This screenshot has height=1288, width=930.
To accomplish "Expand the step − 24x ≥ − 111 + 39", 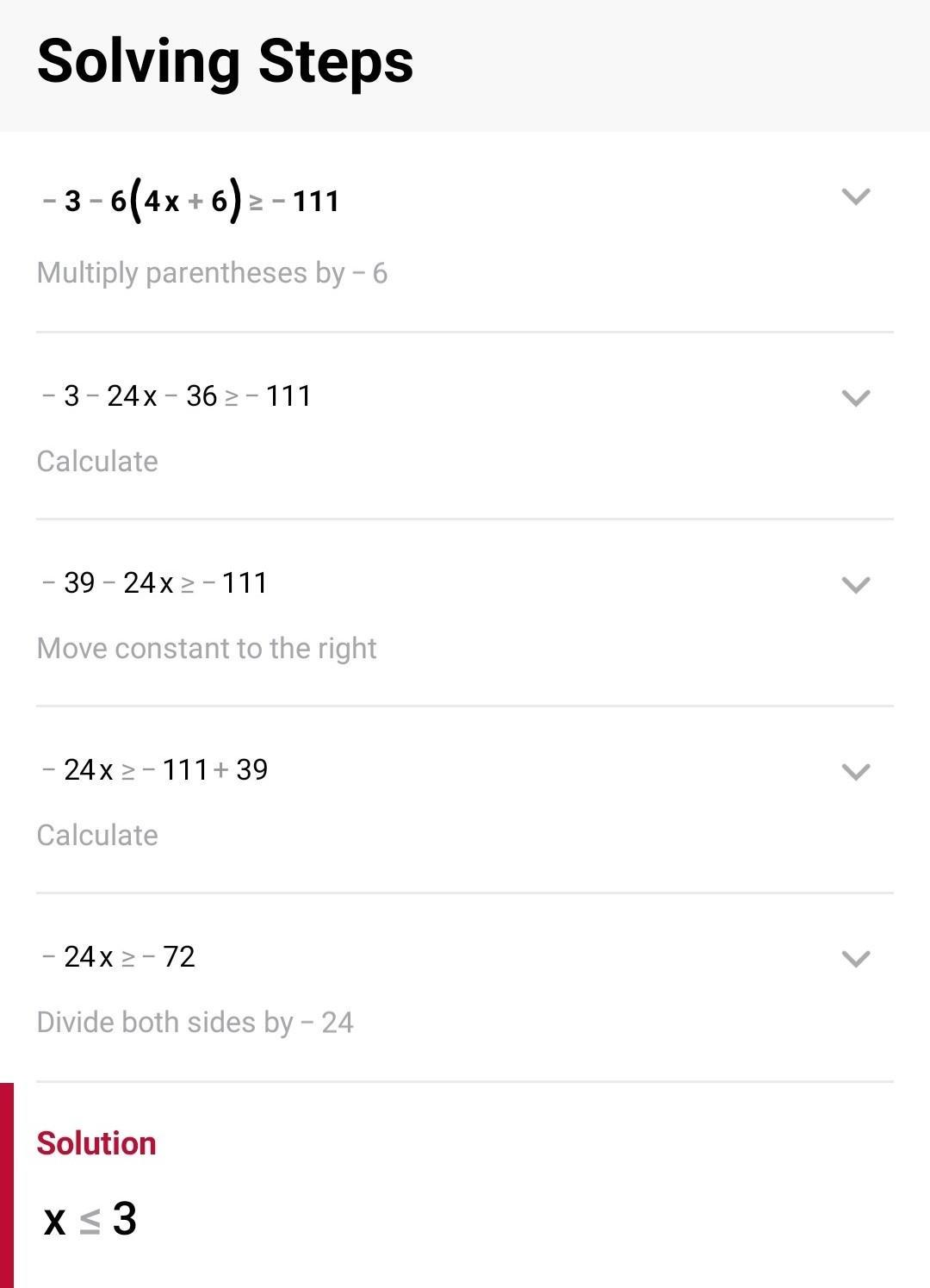I will [855, 771].
